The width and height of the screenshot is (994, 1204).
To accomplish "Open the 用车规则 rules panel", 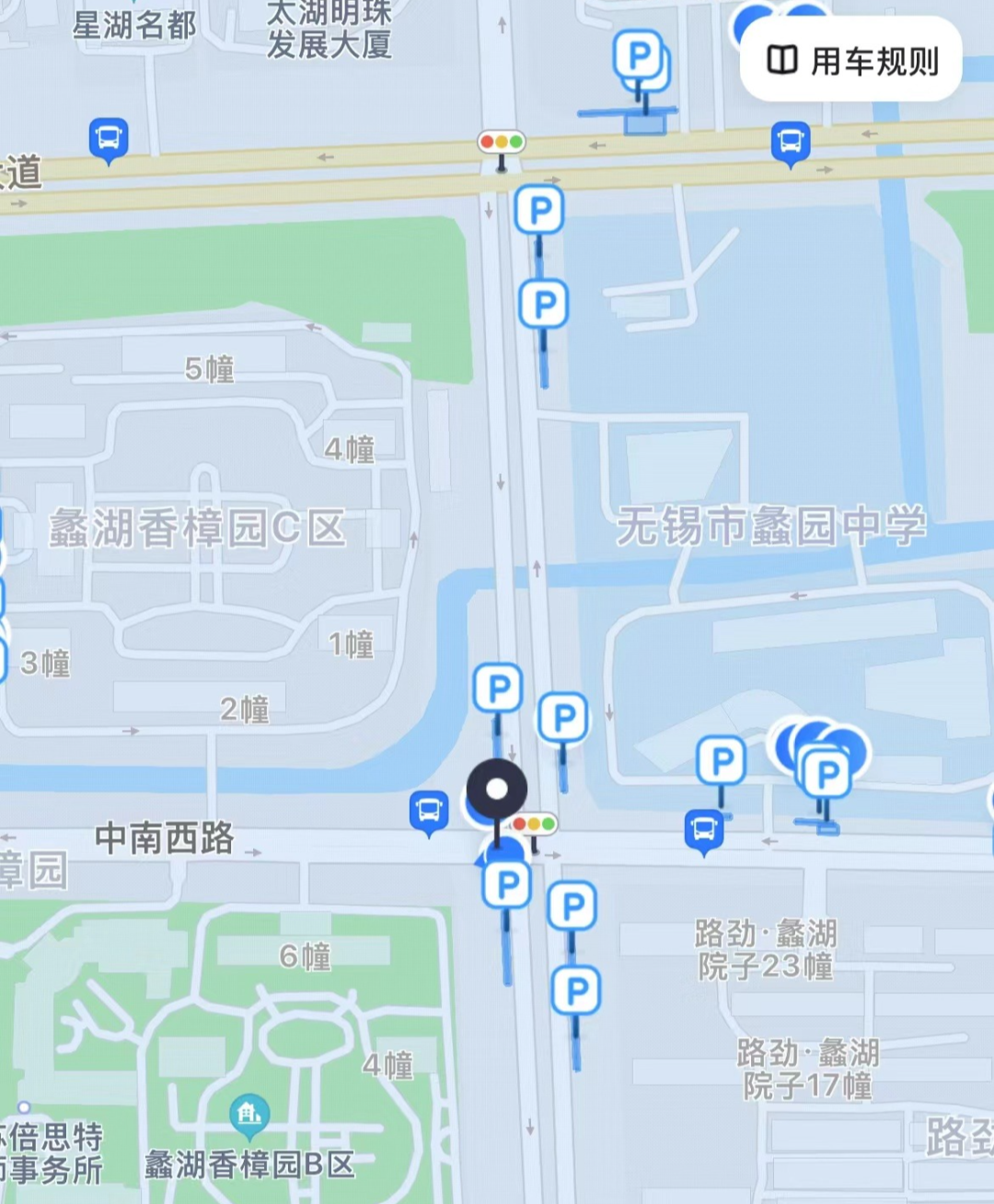I will coord(851,58).
